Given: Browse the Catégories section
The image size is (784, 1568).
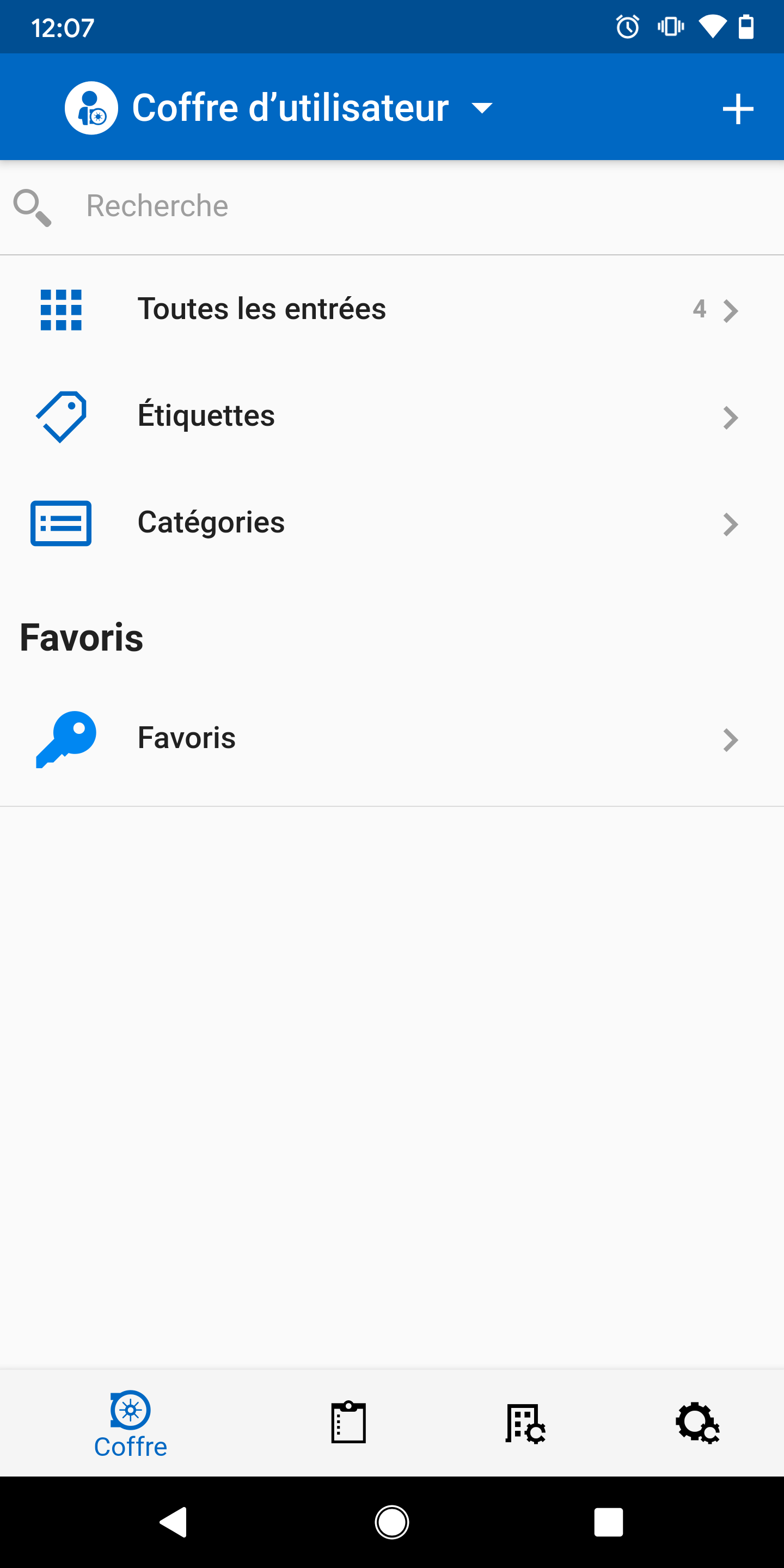Looking at the screenshot, I should pyautogui.click(x=390, y=523).
